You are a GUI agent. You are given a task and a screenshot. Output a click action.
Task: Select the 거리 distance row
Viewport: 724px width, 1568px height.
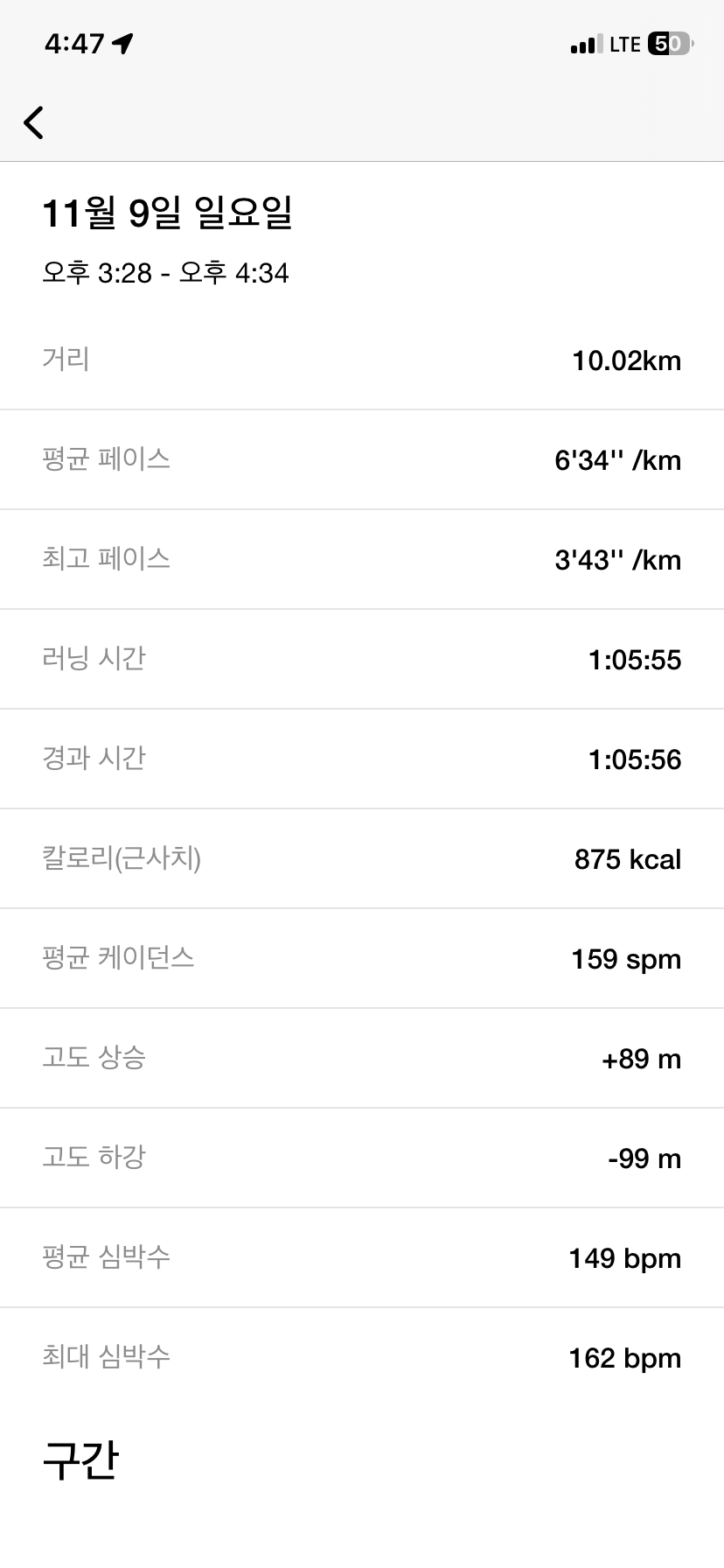pyautogui.click(x=362, y=359)
